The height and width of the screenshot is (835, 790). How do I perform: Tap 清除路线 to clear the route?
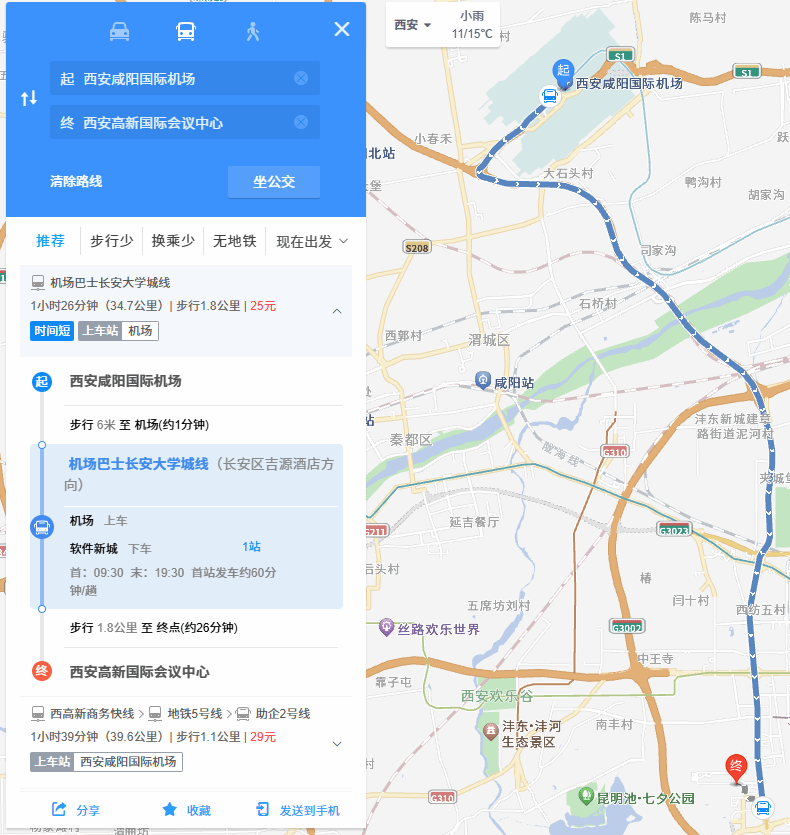pos(76,182)
